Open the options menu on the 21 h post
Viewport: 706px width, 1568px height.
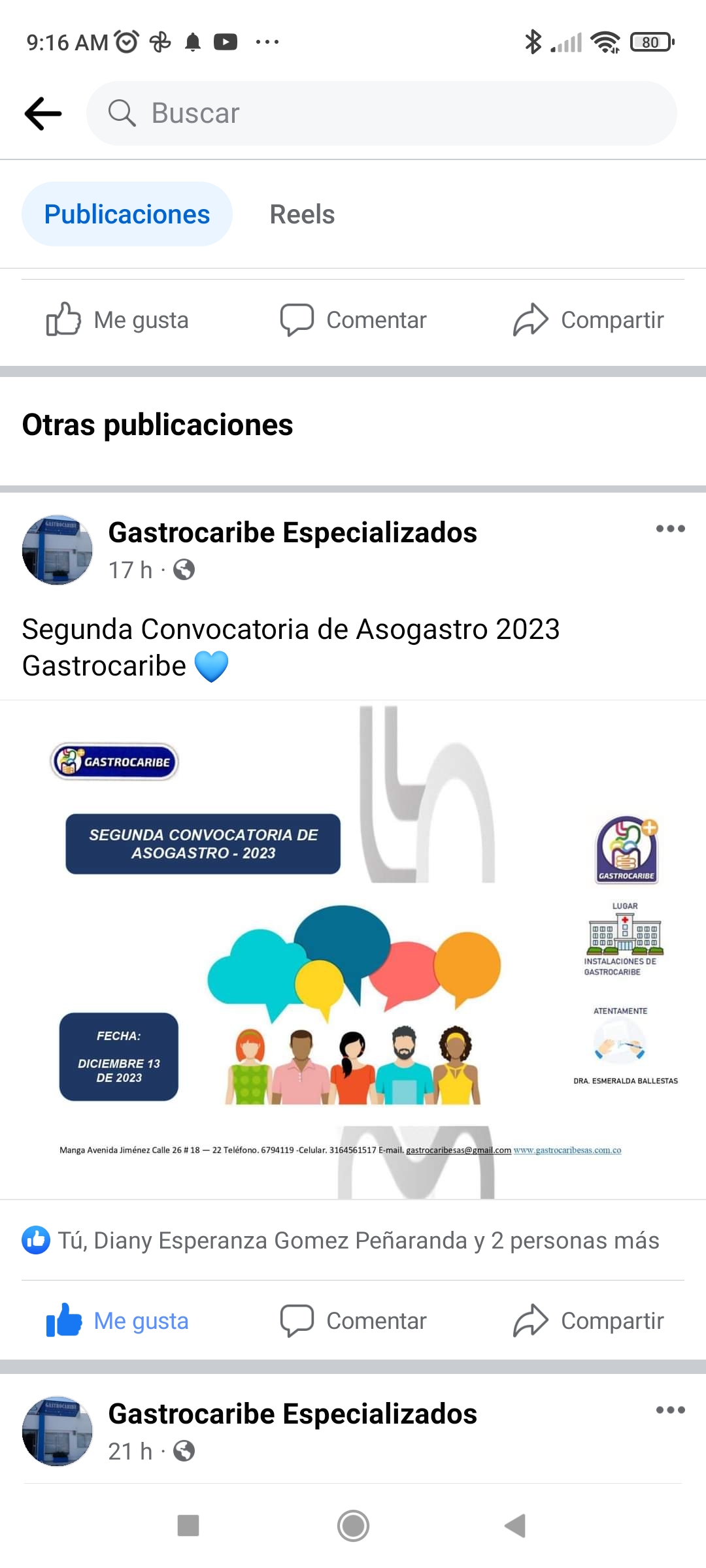[670, 1410]
